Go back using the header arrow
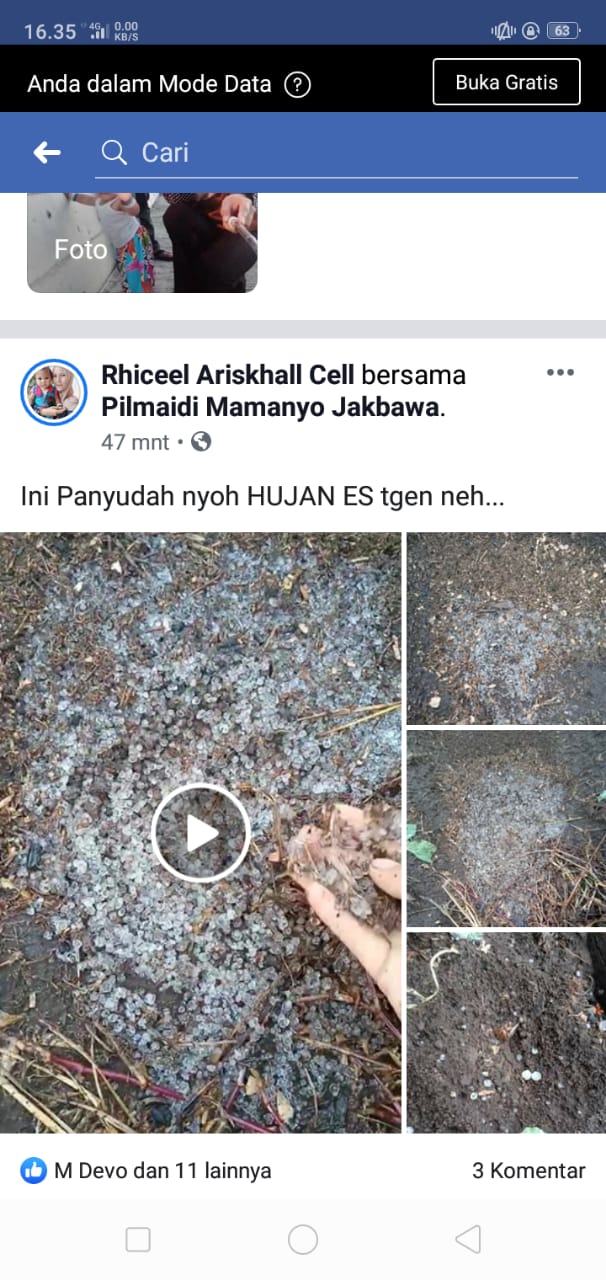This screenshot has height=1280, width=606. [47, 152]
